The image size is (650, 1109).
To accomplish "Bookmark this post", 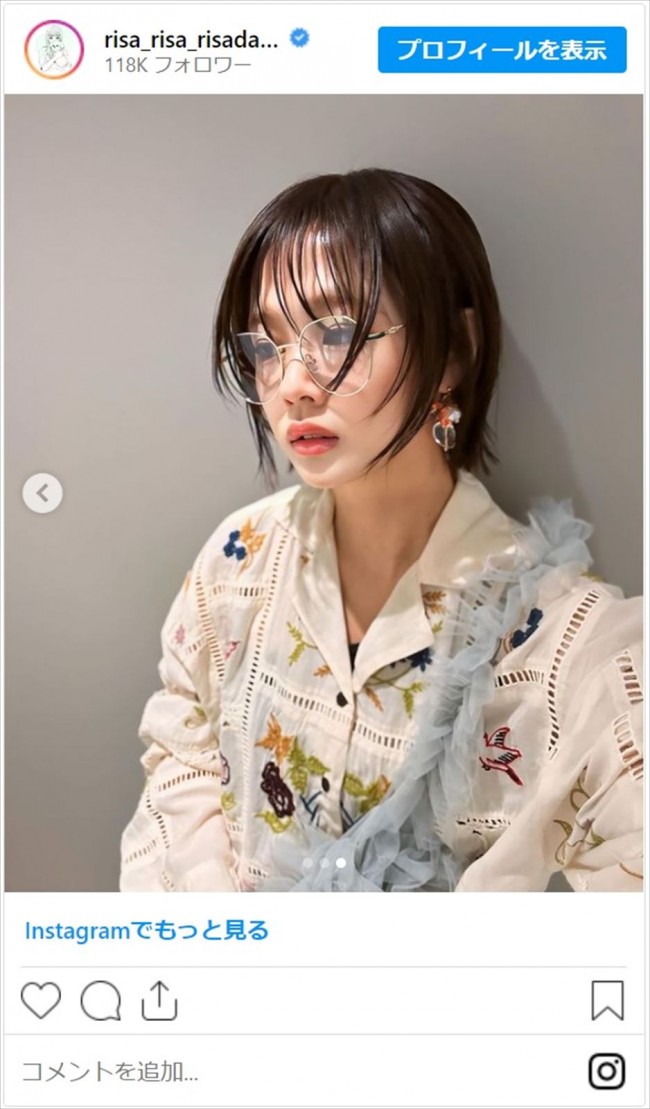I will point(608,1001).
